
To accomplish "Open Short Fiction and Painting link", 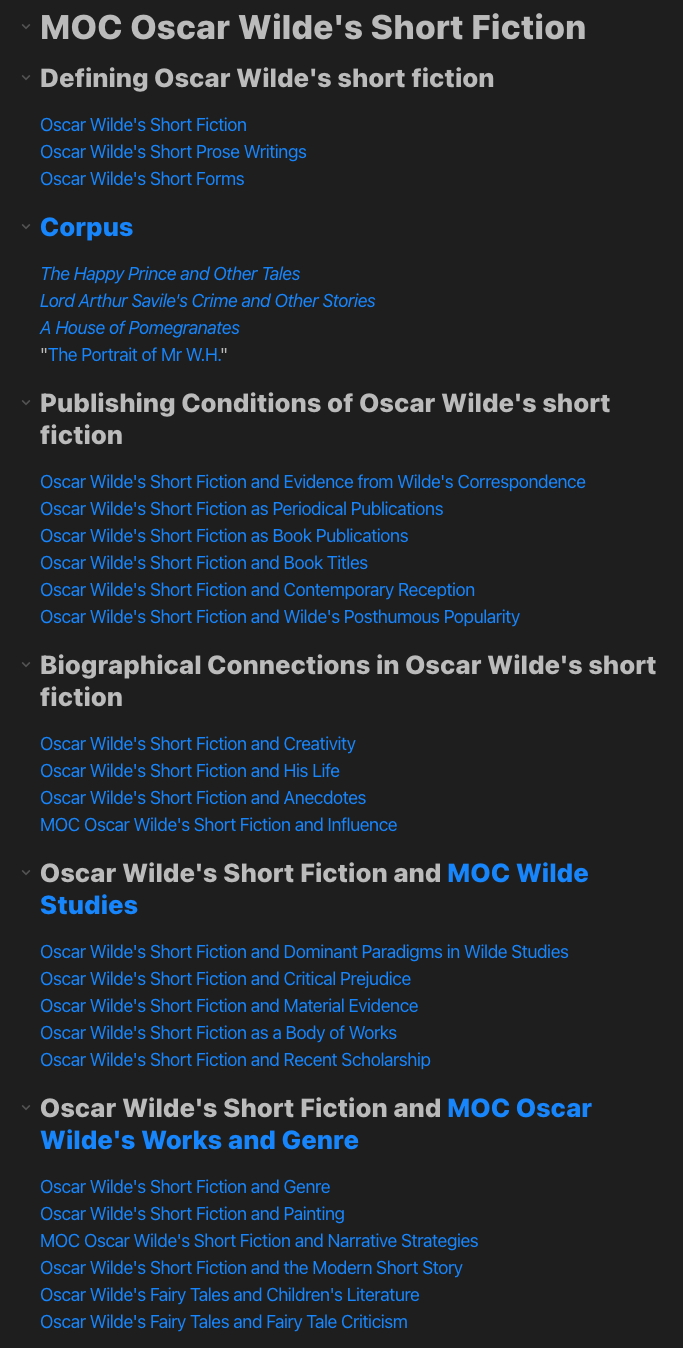I will (x=192, y=1214).
